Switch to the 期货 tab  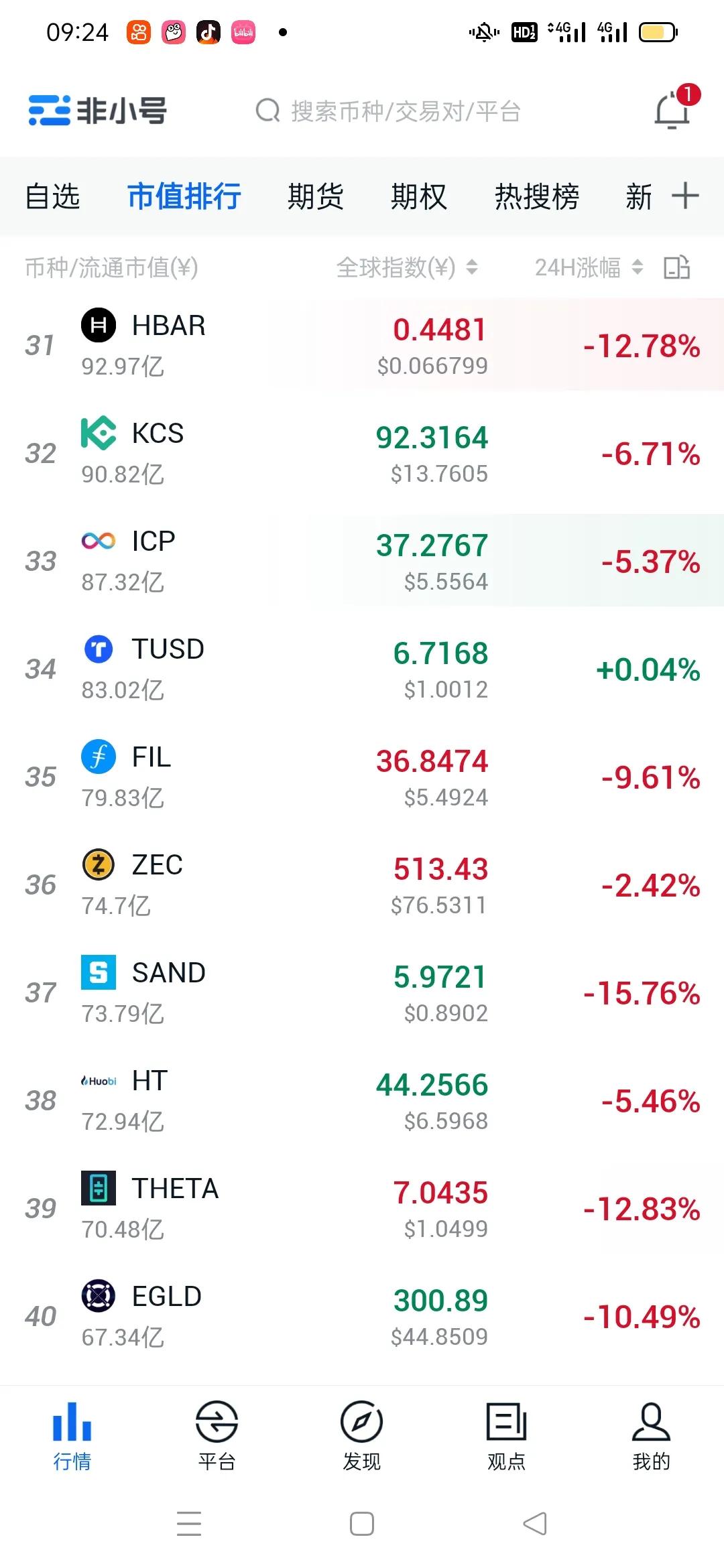point(316,196)
